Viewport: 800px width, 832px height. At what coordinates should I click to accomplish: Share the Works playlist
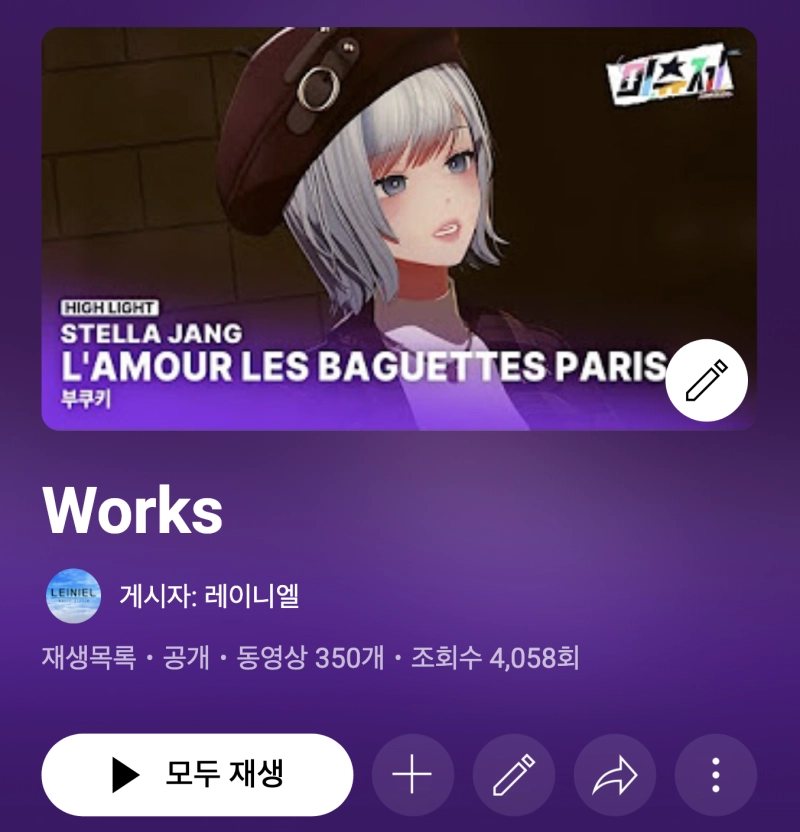click(615, 775)
